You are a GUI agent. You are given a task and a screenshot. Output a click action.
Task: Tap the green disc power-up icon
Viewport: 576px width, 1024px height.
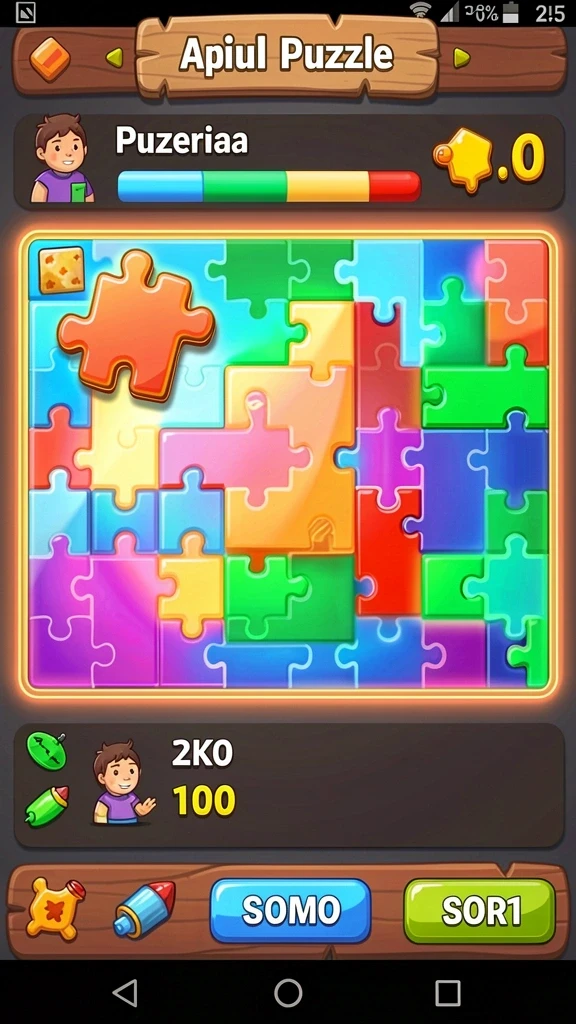[x=46, y=751]
